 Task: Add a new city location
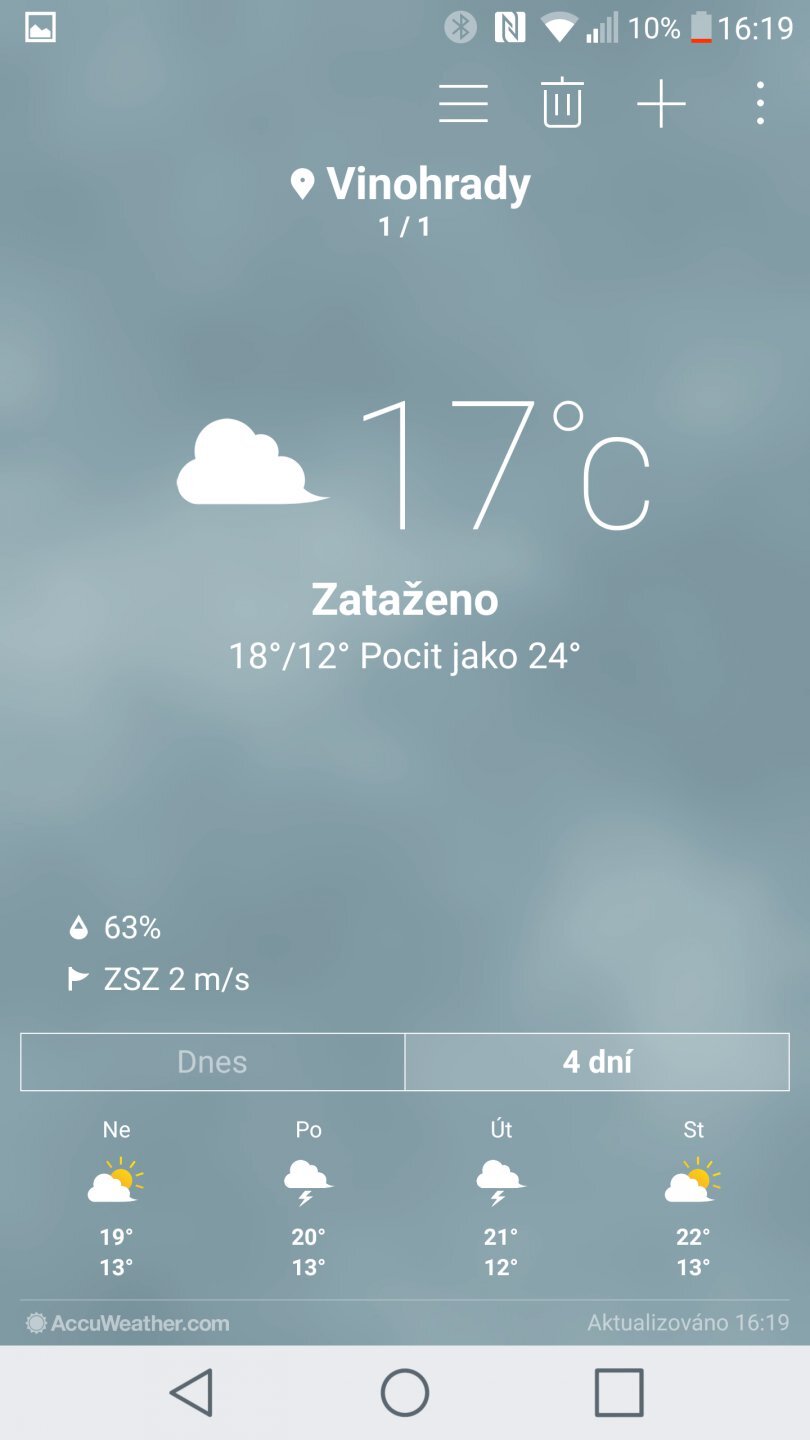(x=661, y=103)
